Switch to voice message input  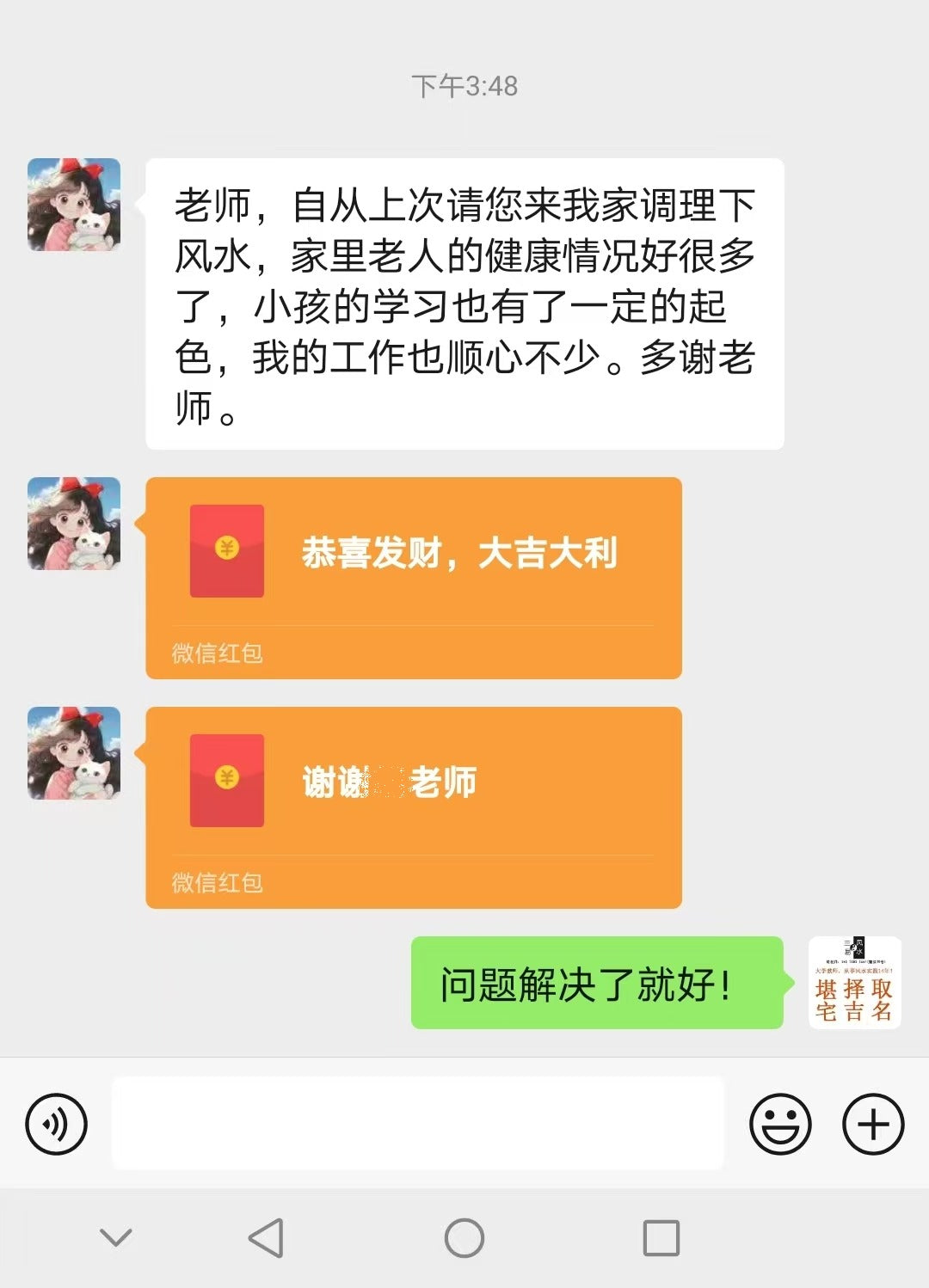click(x=57, y=1124)
